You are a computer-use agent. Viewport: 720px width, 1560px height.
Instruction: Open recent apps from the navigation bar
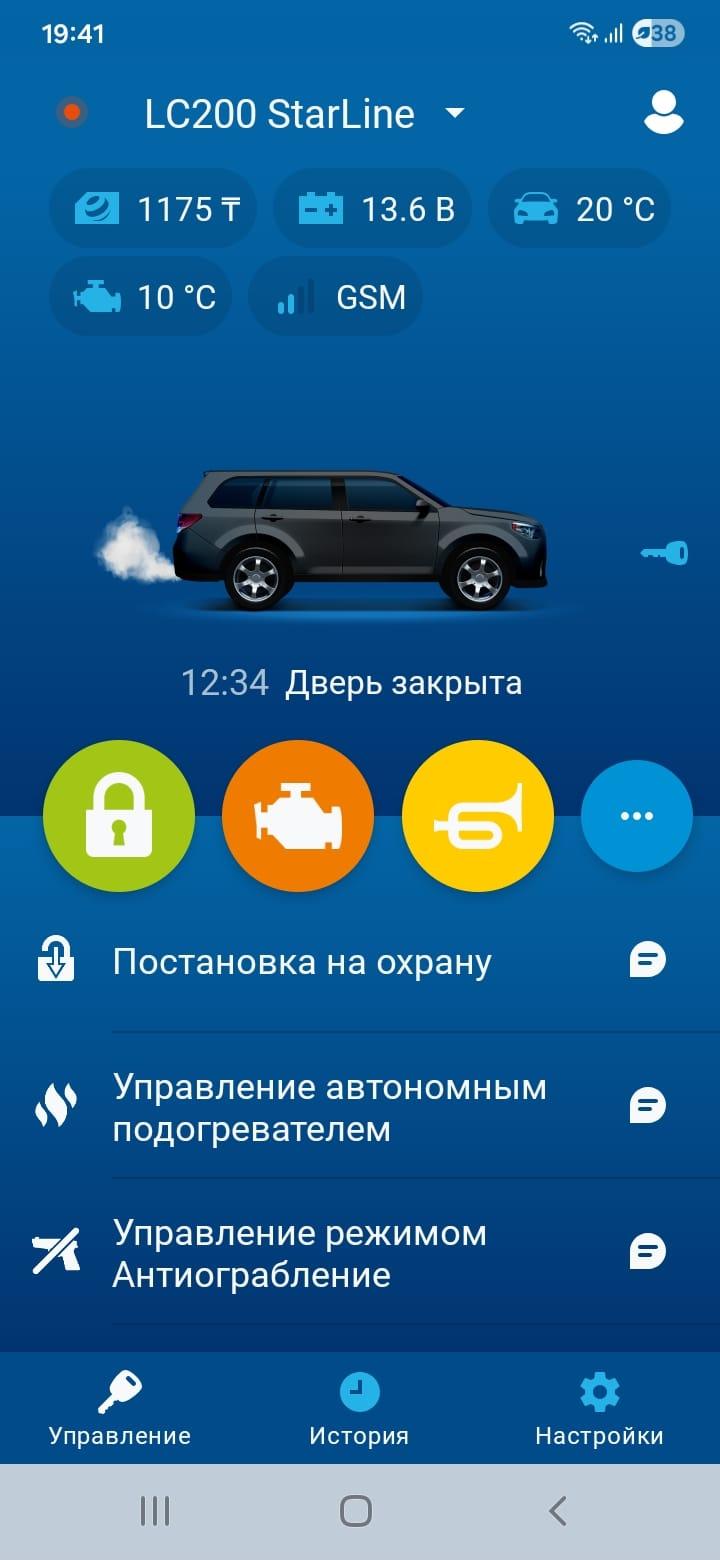[155, 1510]
